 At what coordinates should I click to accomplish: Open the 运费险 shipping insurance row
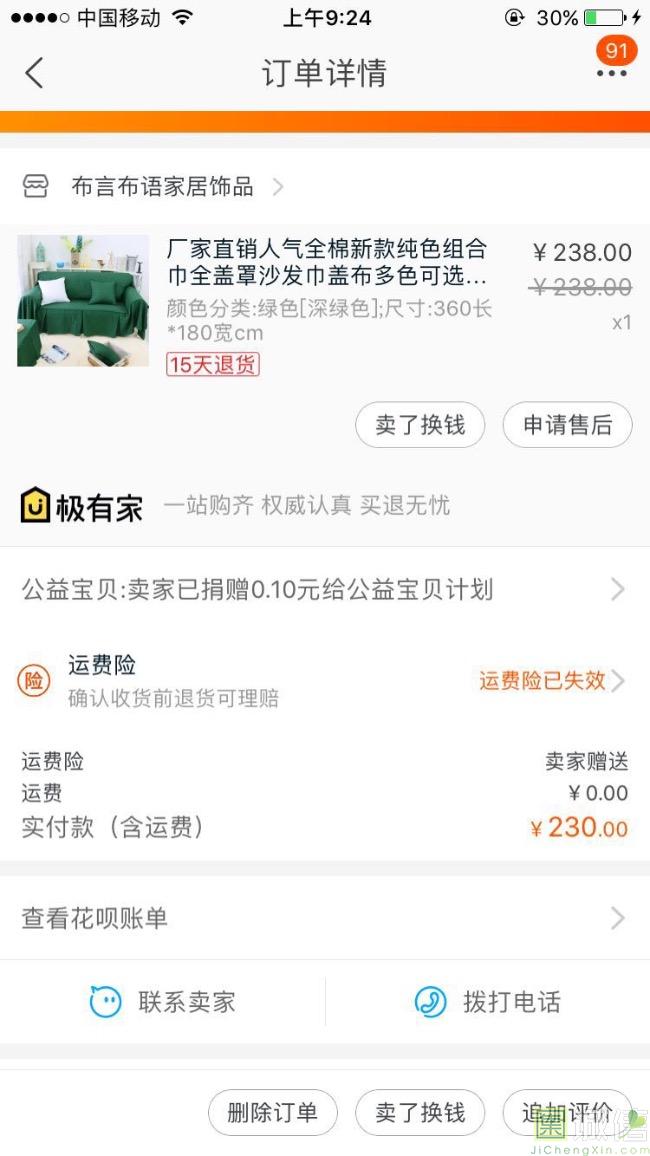coord(324,681)
